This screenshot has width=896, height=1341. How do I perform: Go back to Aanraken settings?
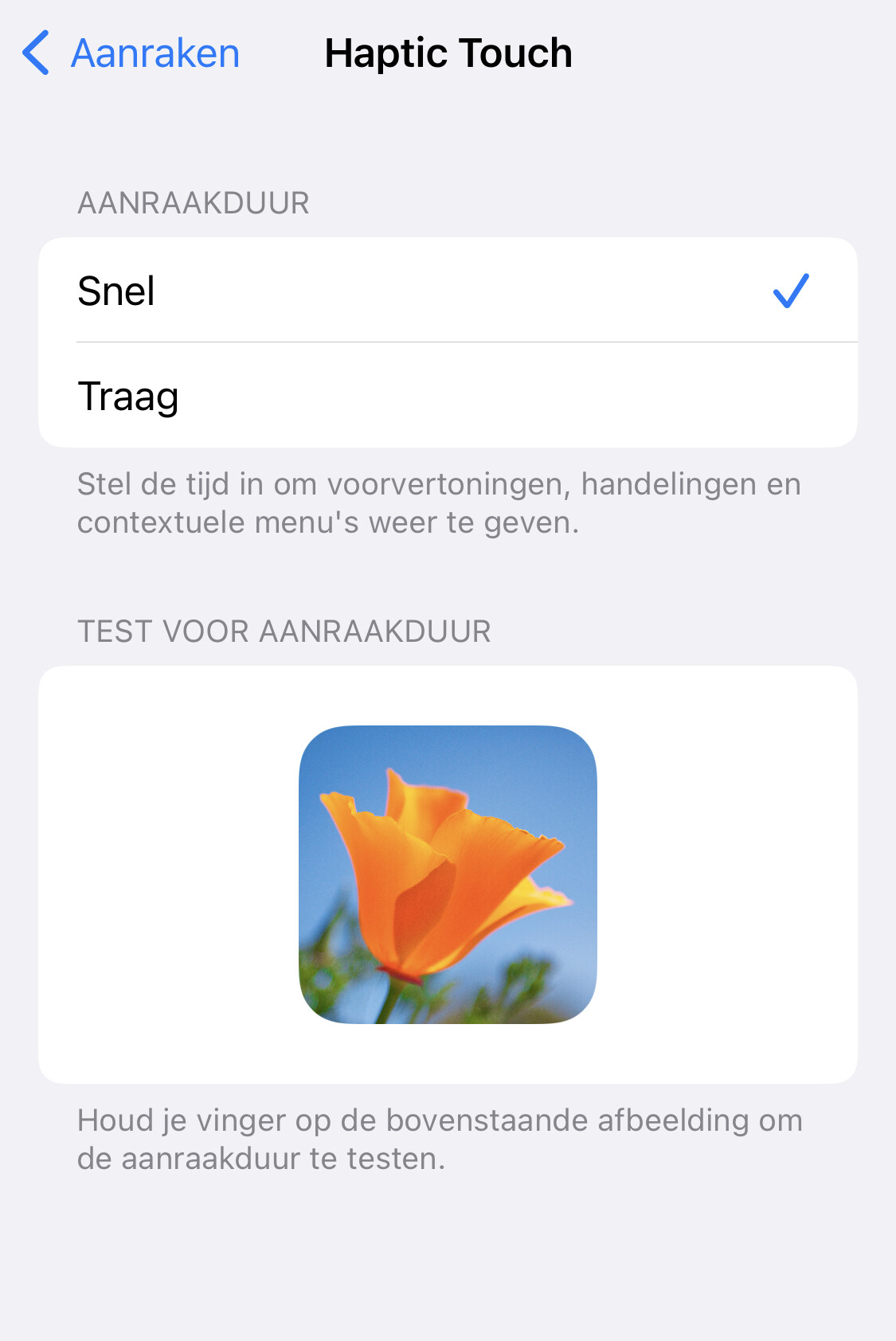tap(131, 53)
